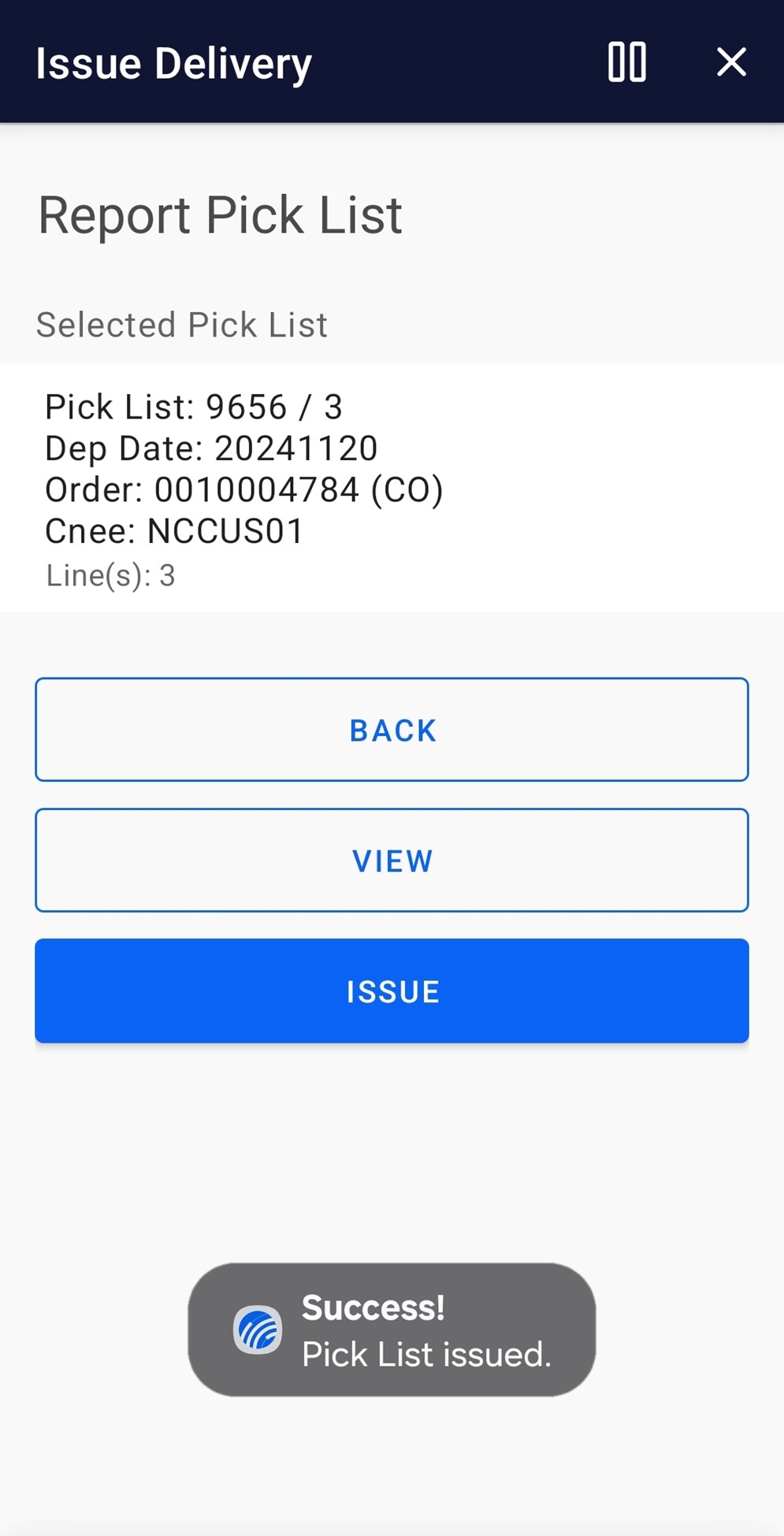Close the Issue Delivery screen via the X icon

pyautogui.click(x=731, y=63)
